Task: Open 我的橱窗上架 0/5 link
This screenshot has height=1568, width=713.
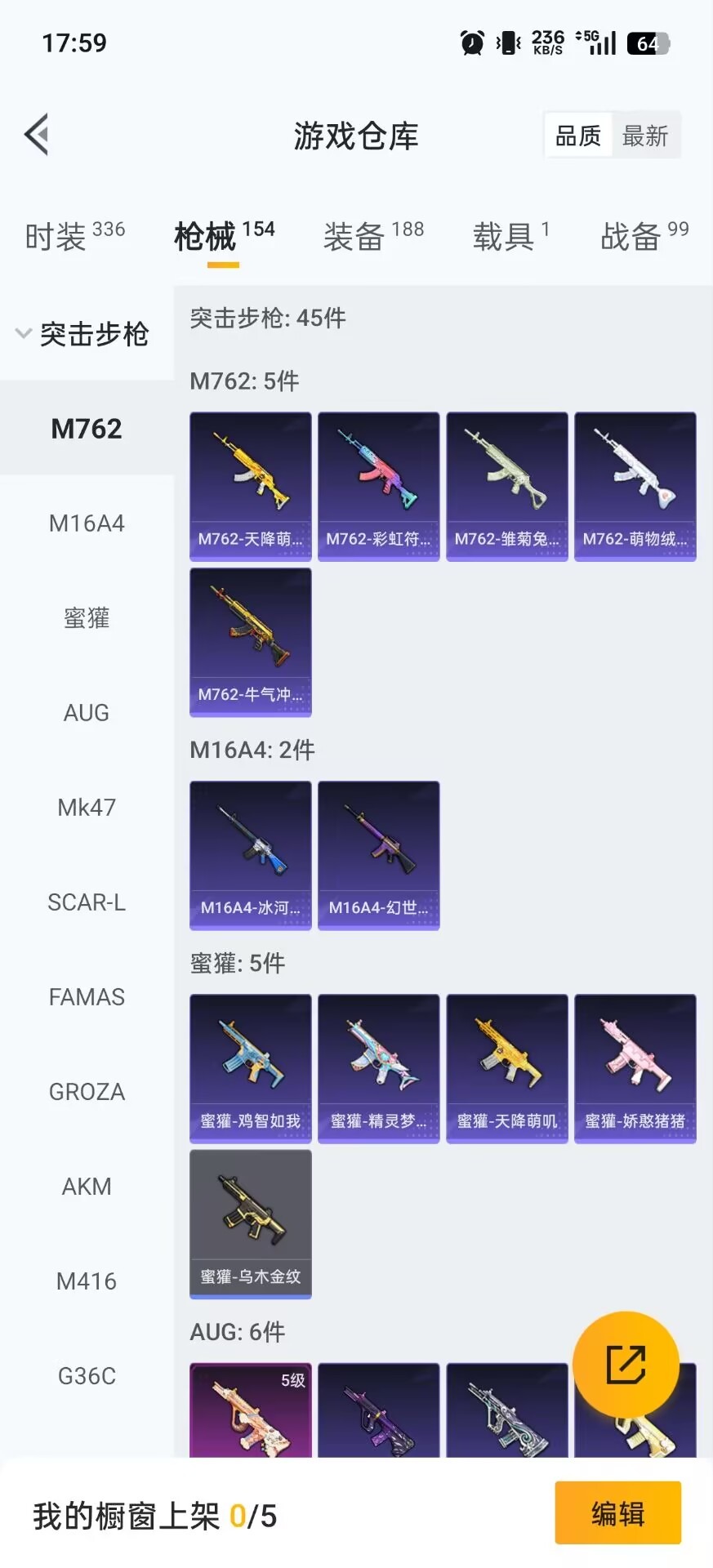Action: tap(151, 1515)
